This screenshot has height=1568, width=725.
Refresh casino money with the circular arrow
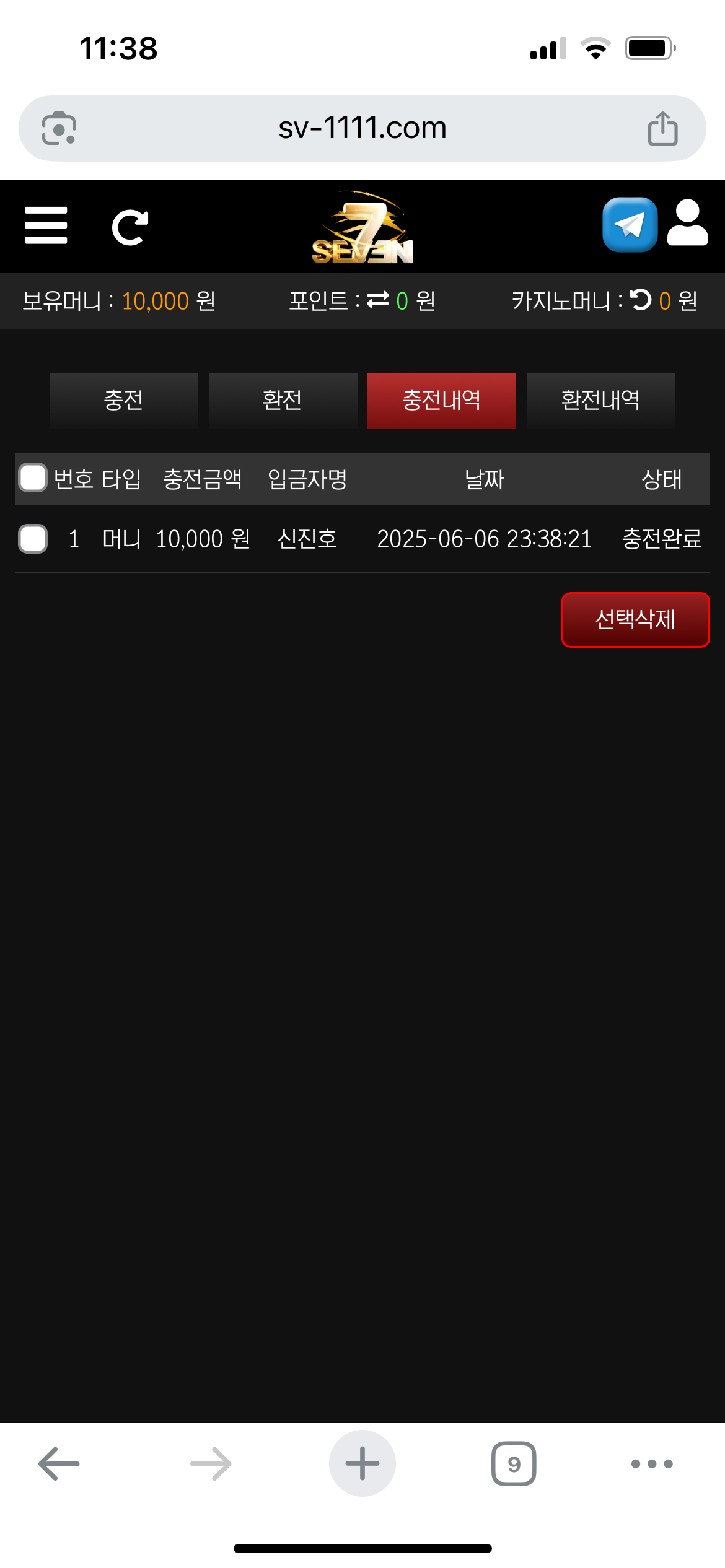pyautogui.click(x=641, y=300)
